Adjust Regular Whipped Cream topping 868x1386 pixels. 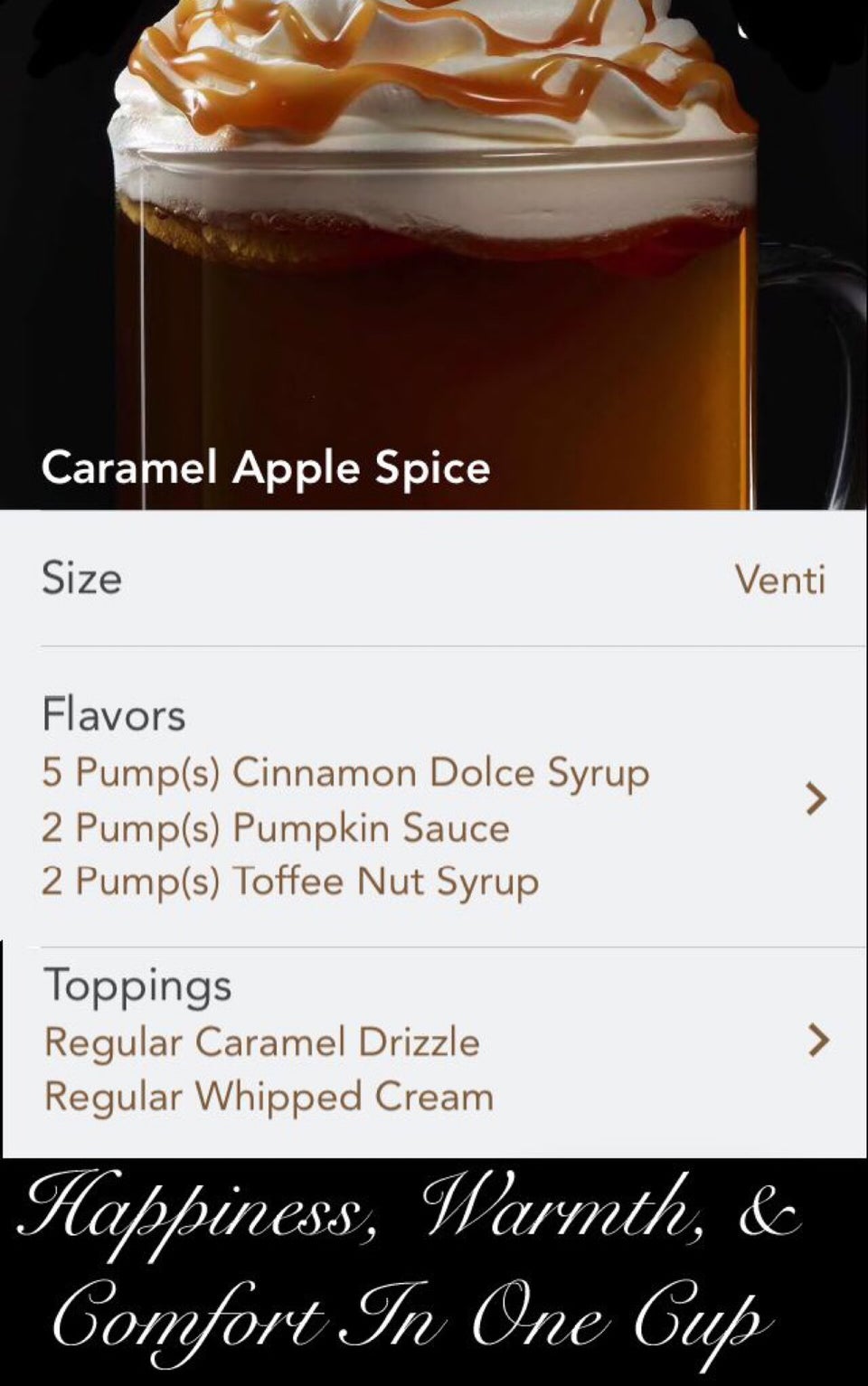(269, 1097)
